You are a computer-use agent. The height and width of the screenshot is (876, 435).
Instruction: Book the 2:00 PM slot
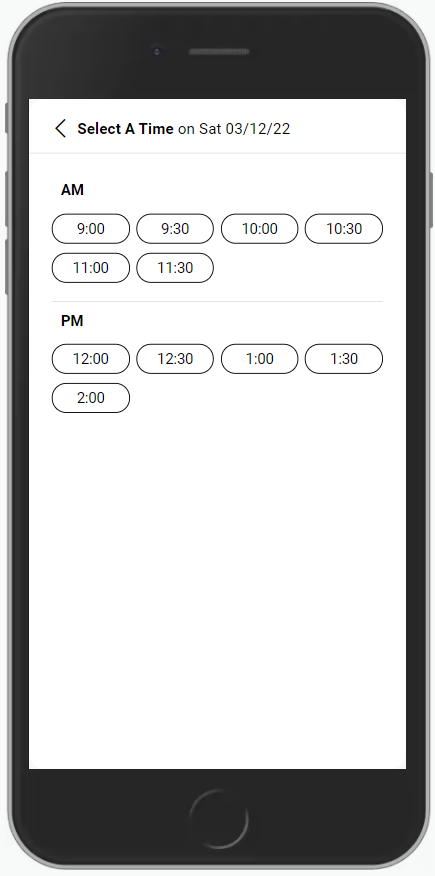[x=90, y=398]
